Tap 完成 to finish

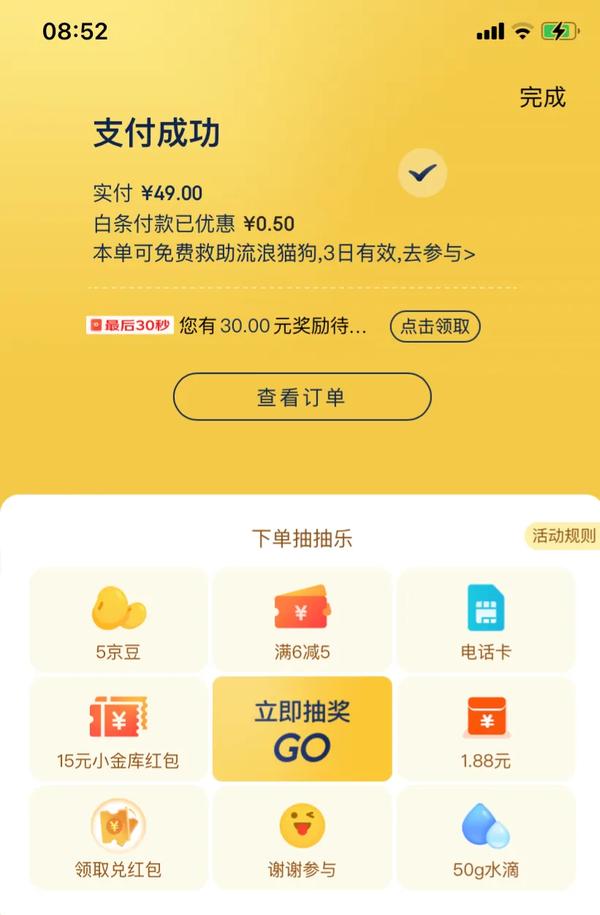pos(542,97)
